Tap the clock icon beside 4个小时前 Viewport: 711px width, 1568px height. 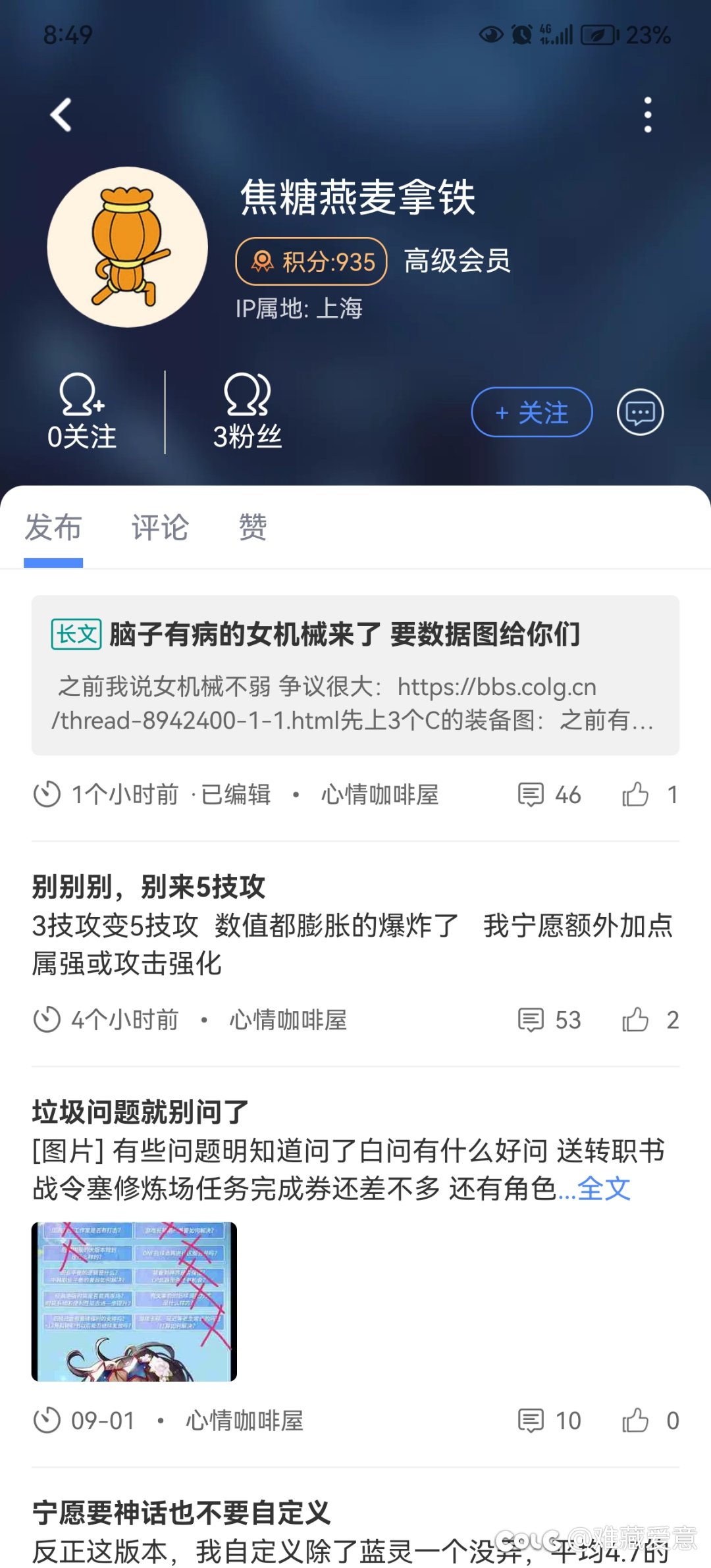coord(48,1019)
